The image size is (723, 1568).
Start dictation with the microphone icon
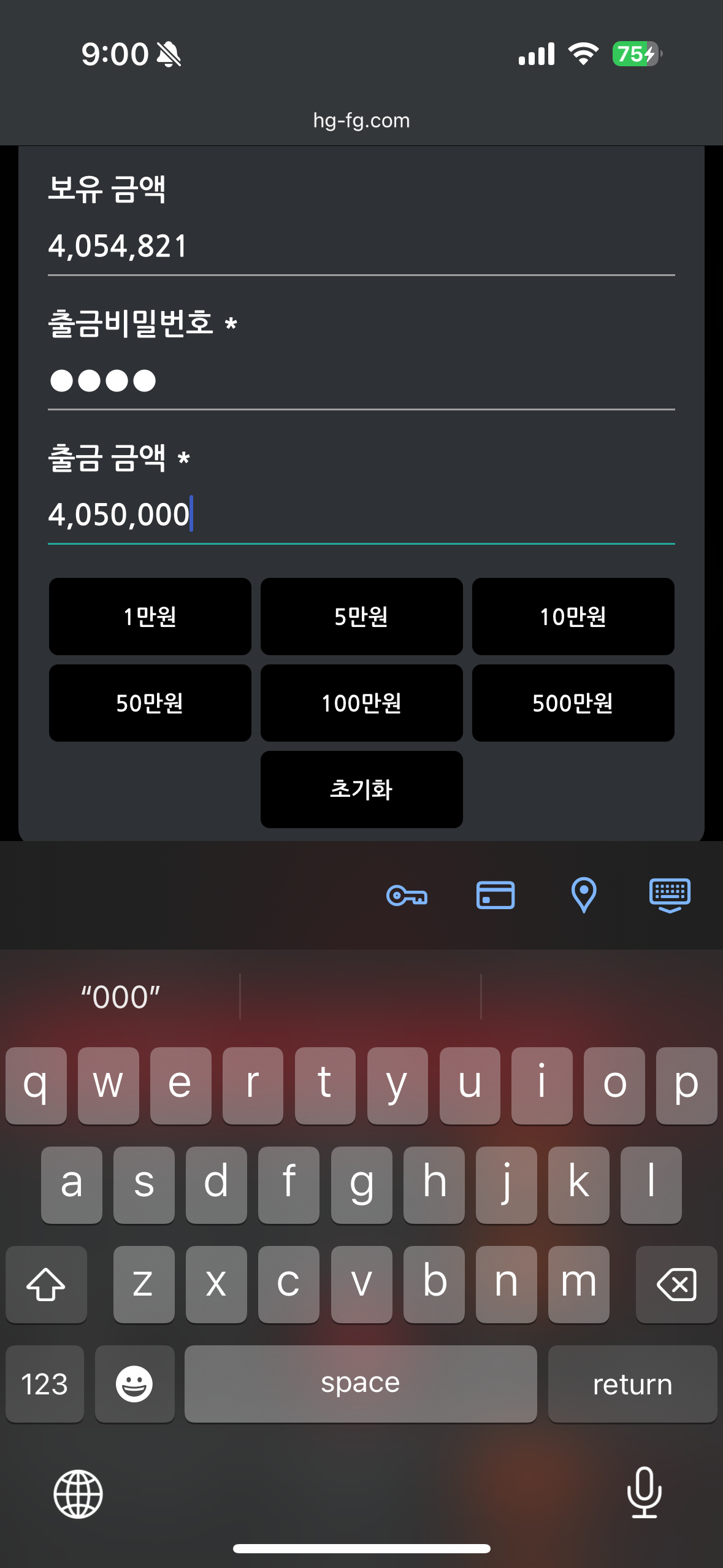point(645,1493)
